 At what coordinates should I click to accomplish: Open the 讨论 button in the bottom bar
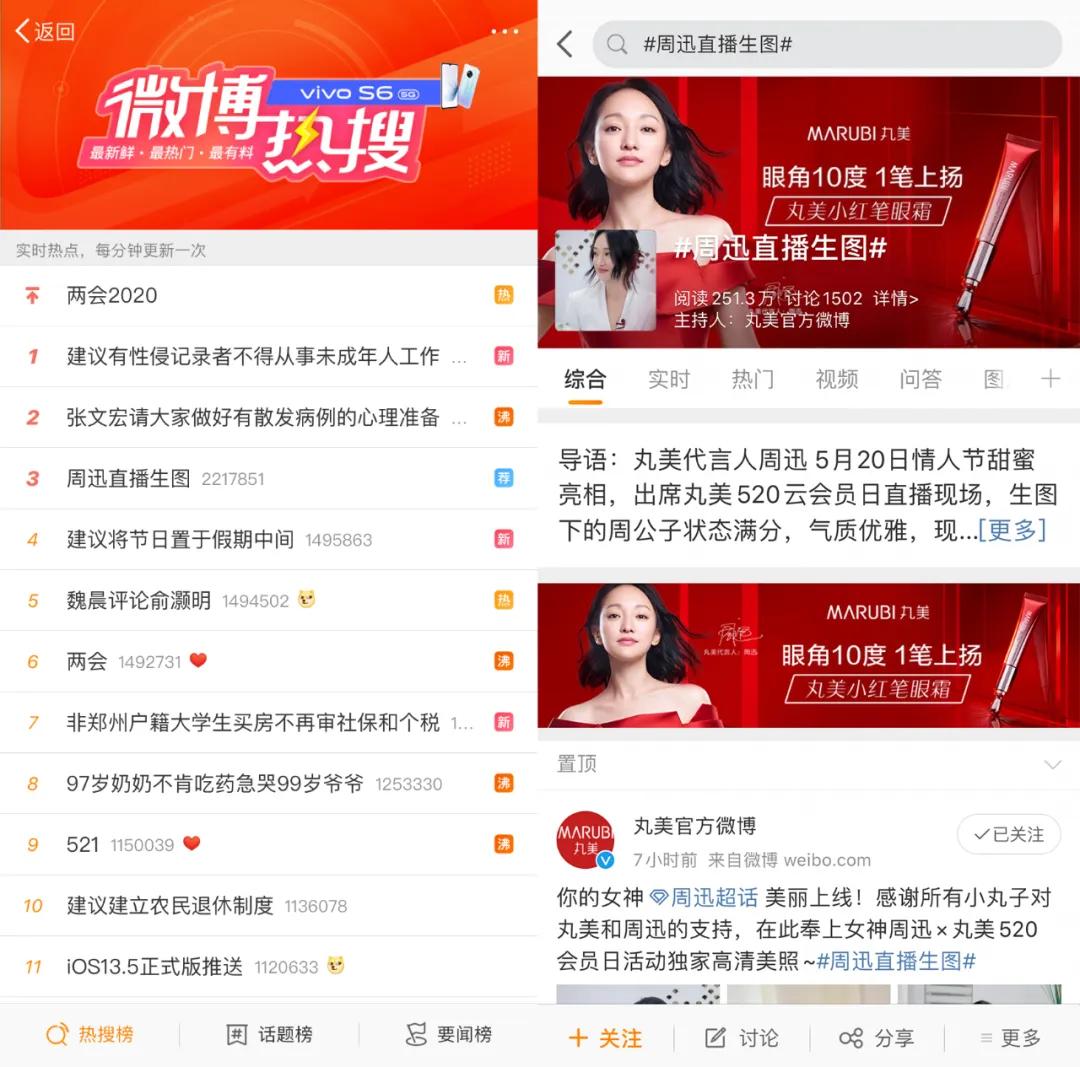pyautogui.click(x=742, y=1038)
